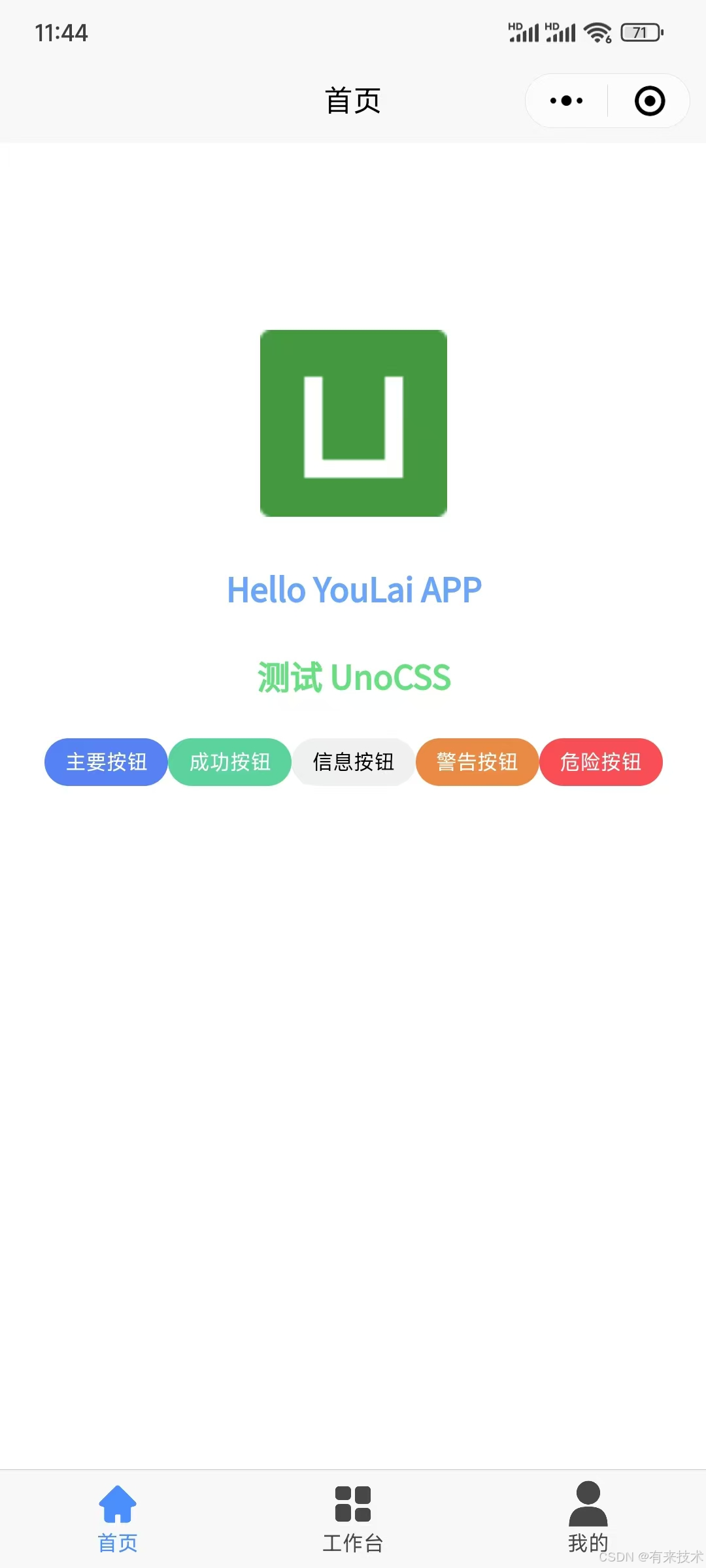706x1568 pixels.
Task: Open the 工作台 tab
Action: [353, 1518]
